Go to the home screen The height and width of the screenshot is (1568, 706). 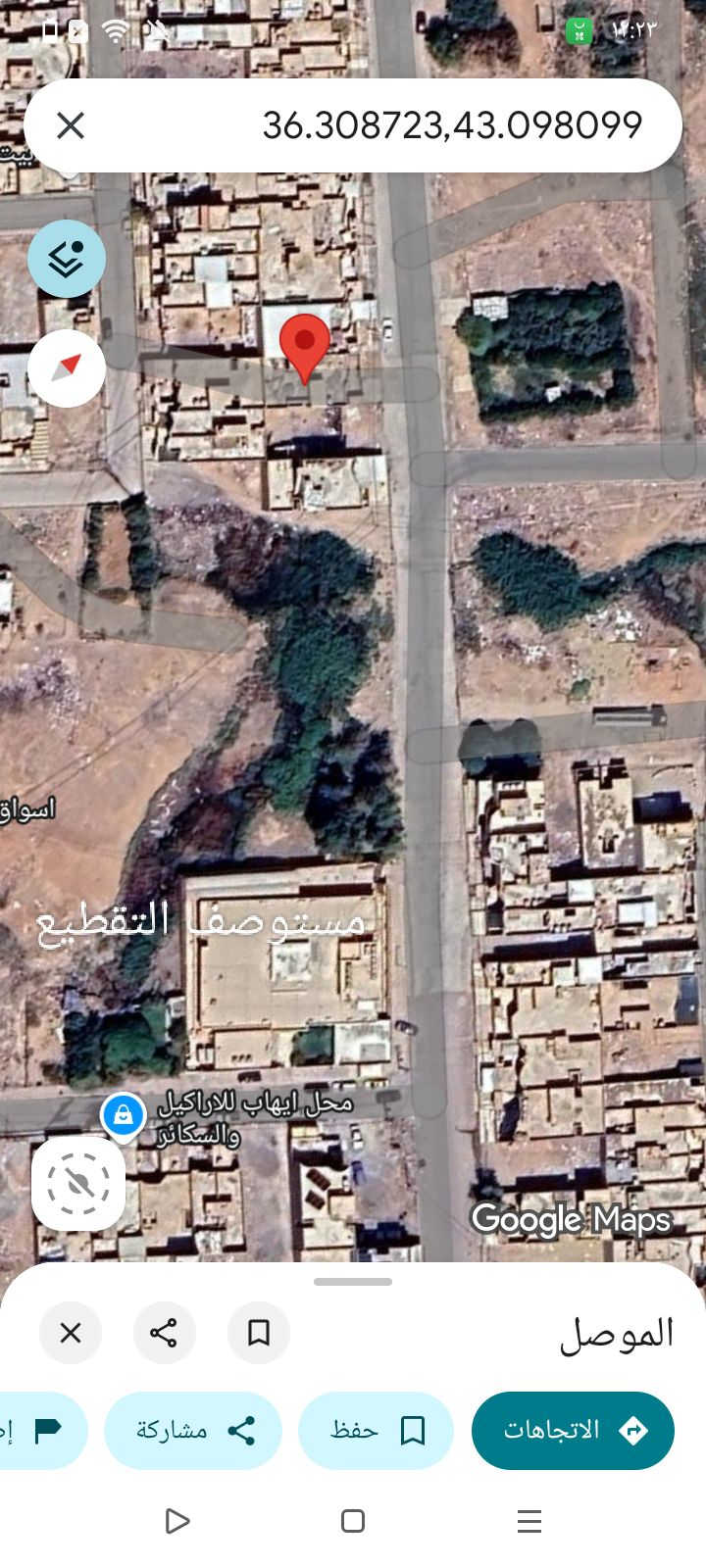tap(353, 1521)
